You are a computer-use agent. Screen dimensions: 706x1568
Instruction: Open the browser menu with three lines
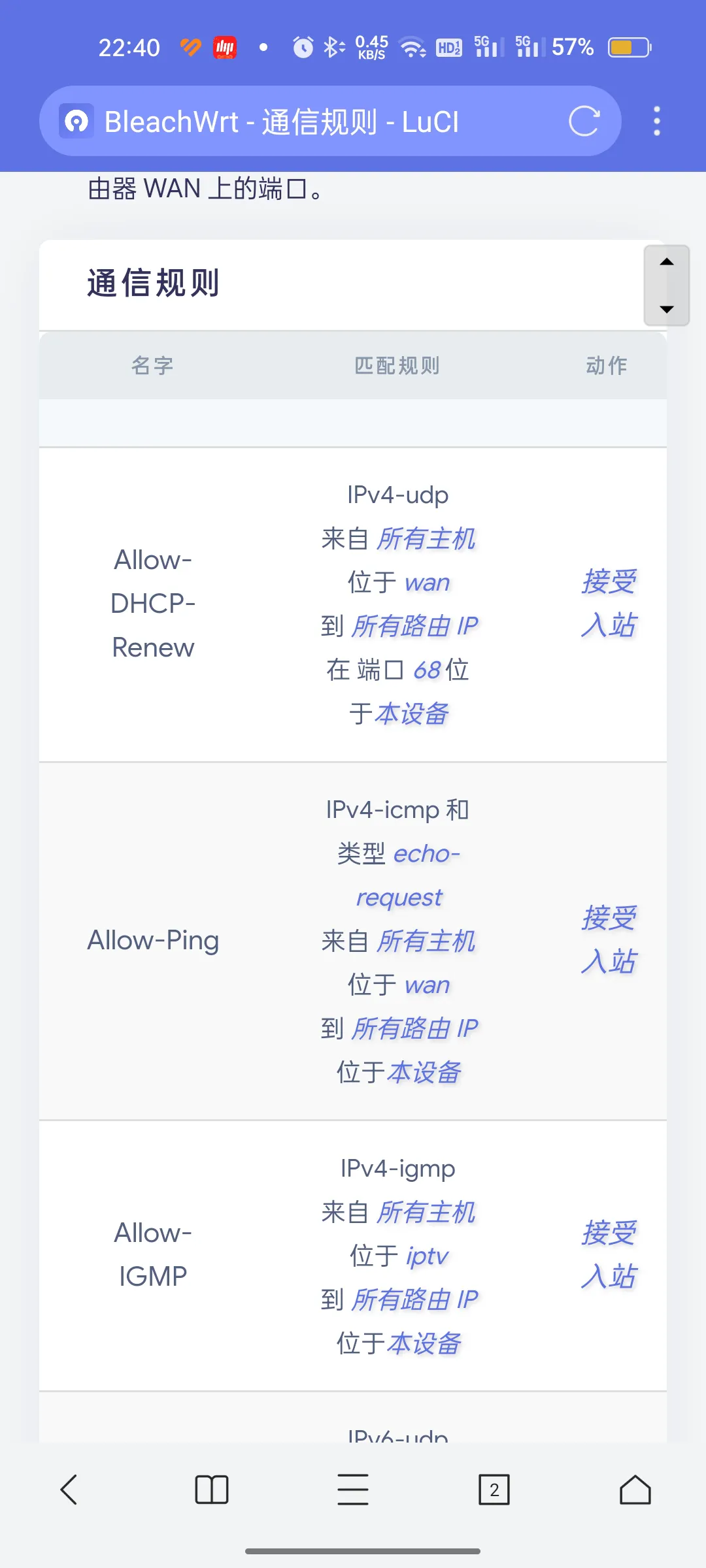pyautogui.click(x=353, y=1490)
